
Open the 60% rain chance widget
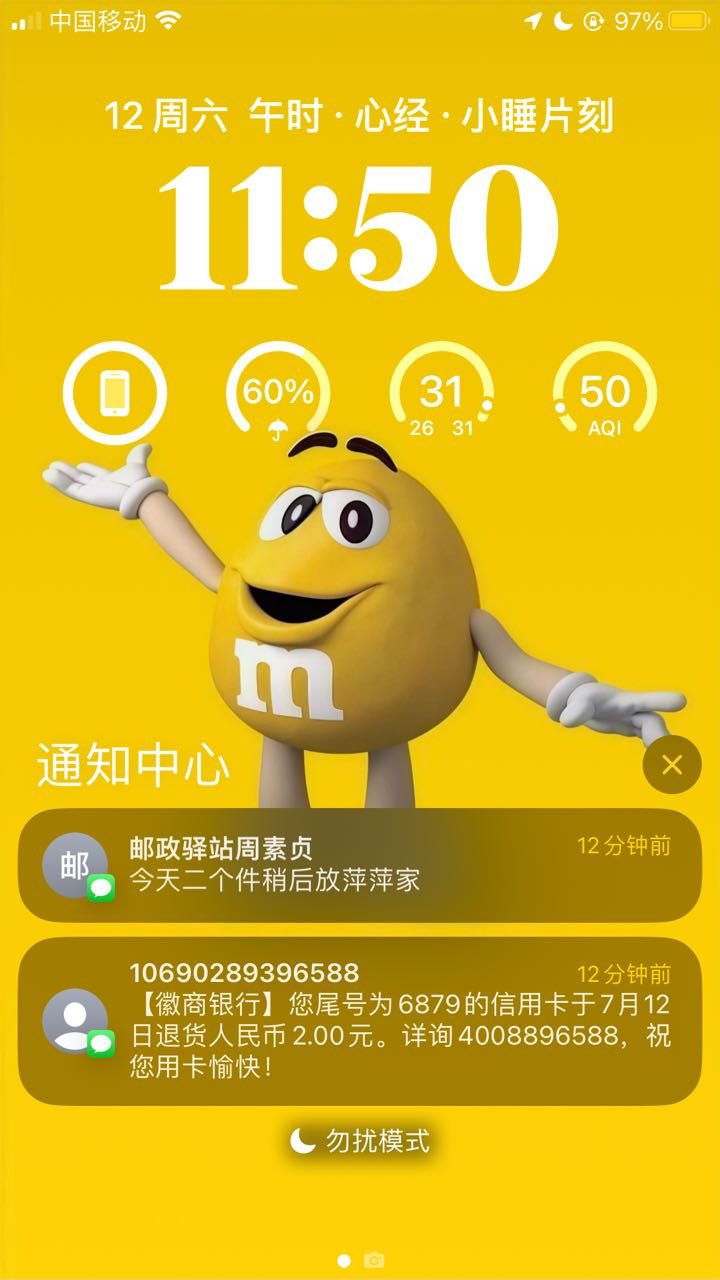click(x=278, y=394)
